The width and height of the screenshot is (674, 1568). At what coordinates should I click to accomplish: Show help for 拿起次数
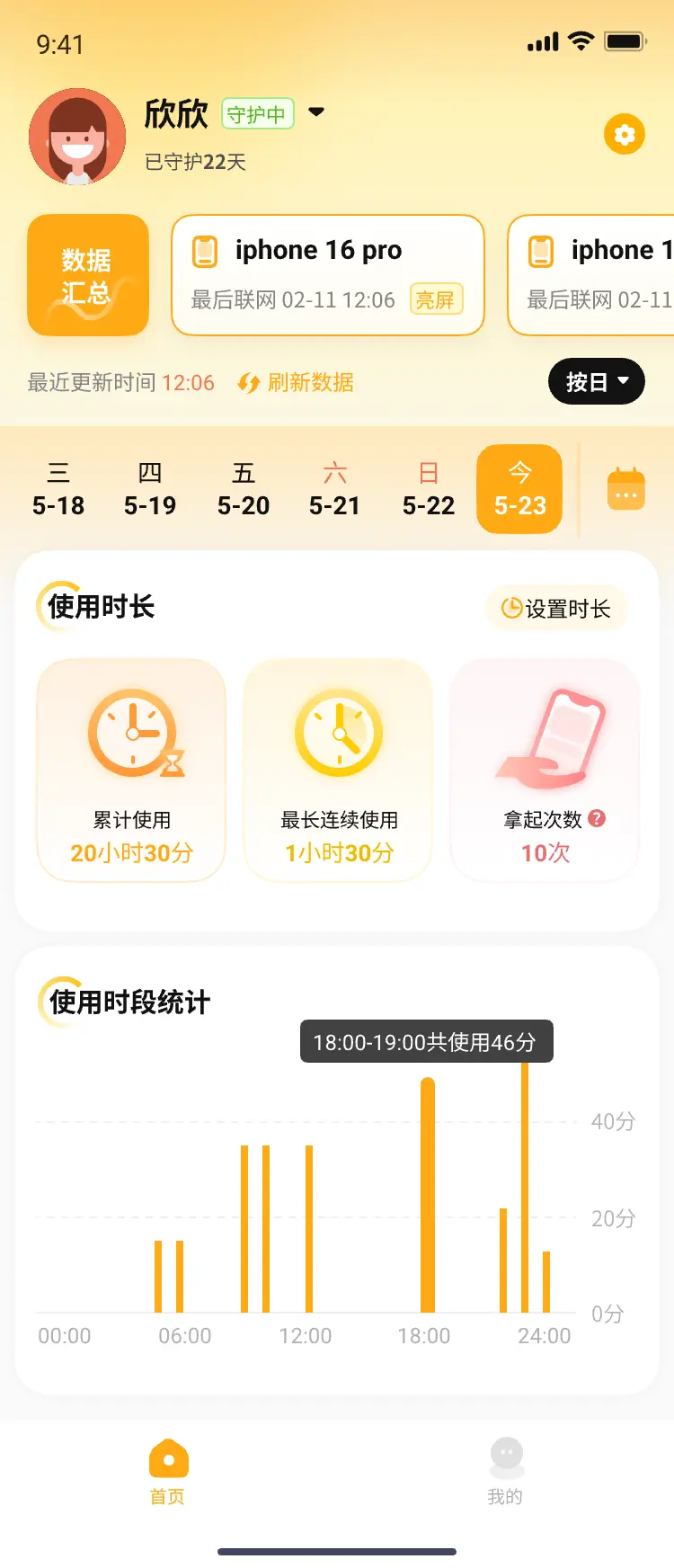(597, 818)
